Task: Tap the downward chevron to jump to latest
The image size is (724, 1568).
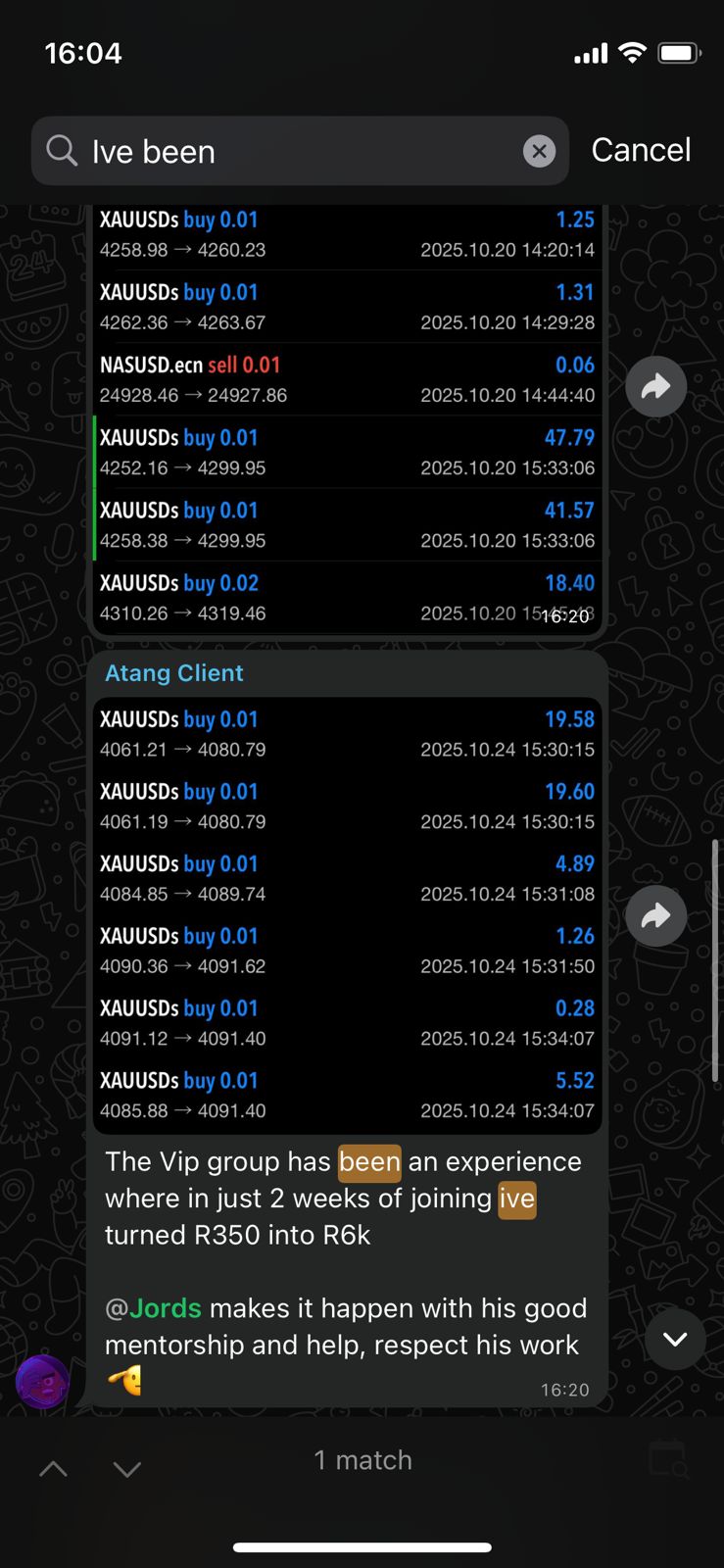Action: tap(675, 1340)
